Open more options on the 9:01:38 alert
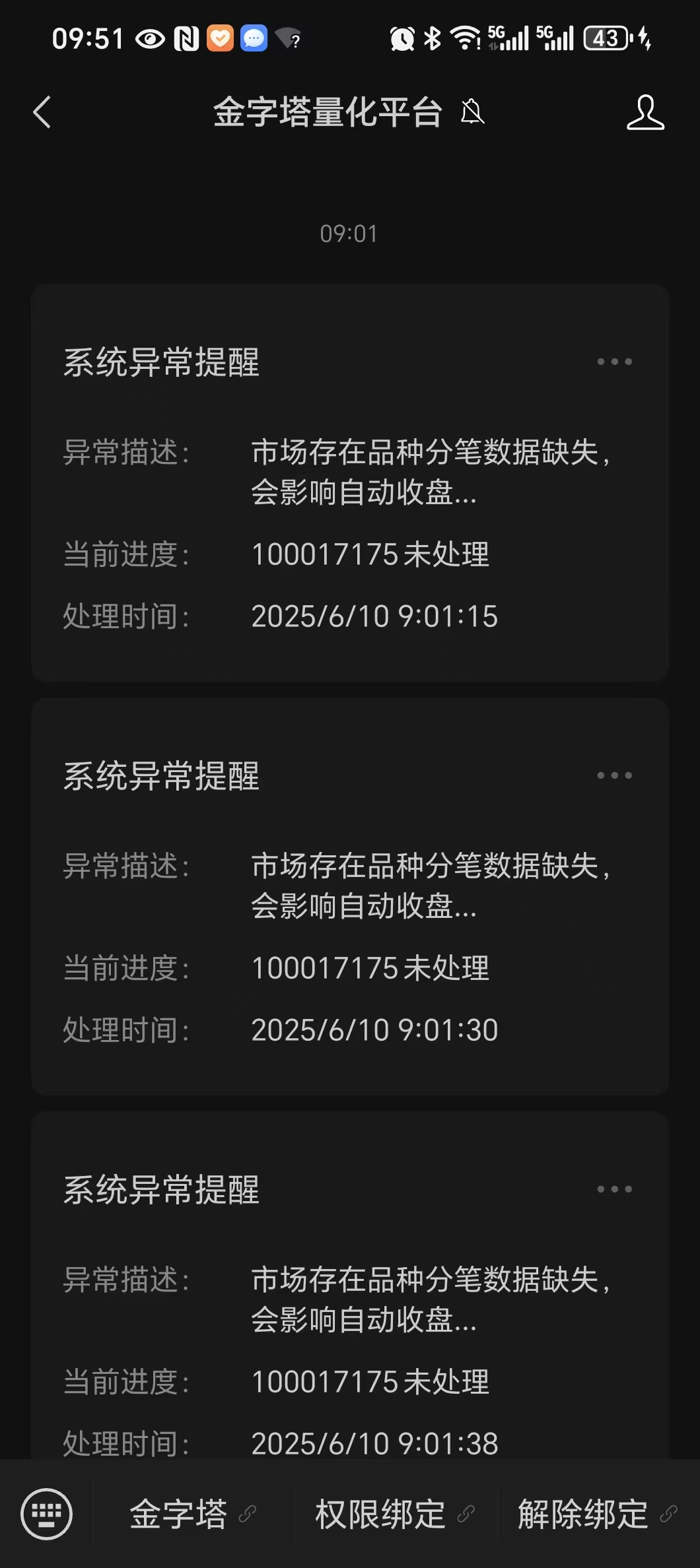700x1568 pixels. [614, 1189]
